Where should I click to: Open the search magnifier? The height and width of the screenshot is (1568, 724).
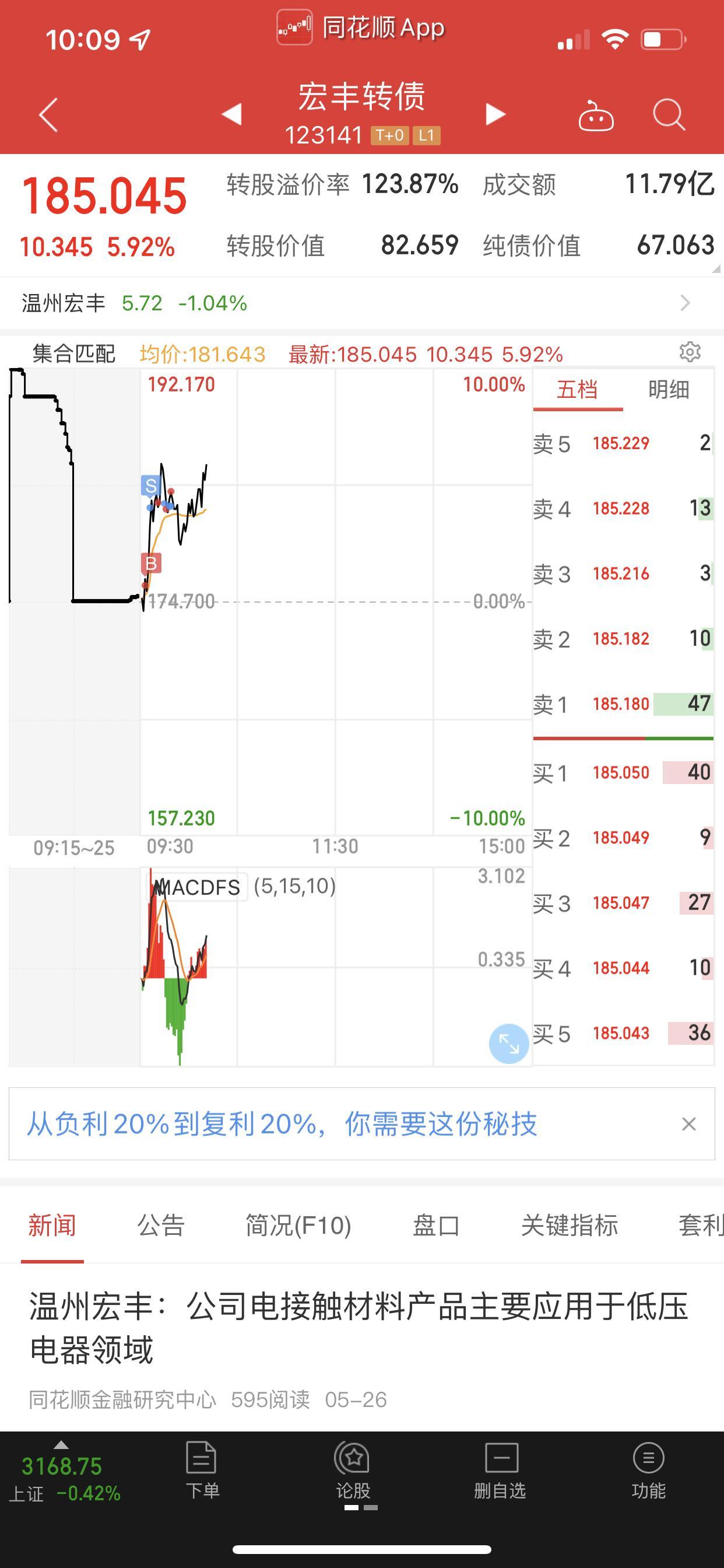pos(669,114)
